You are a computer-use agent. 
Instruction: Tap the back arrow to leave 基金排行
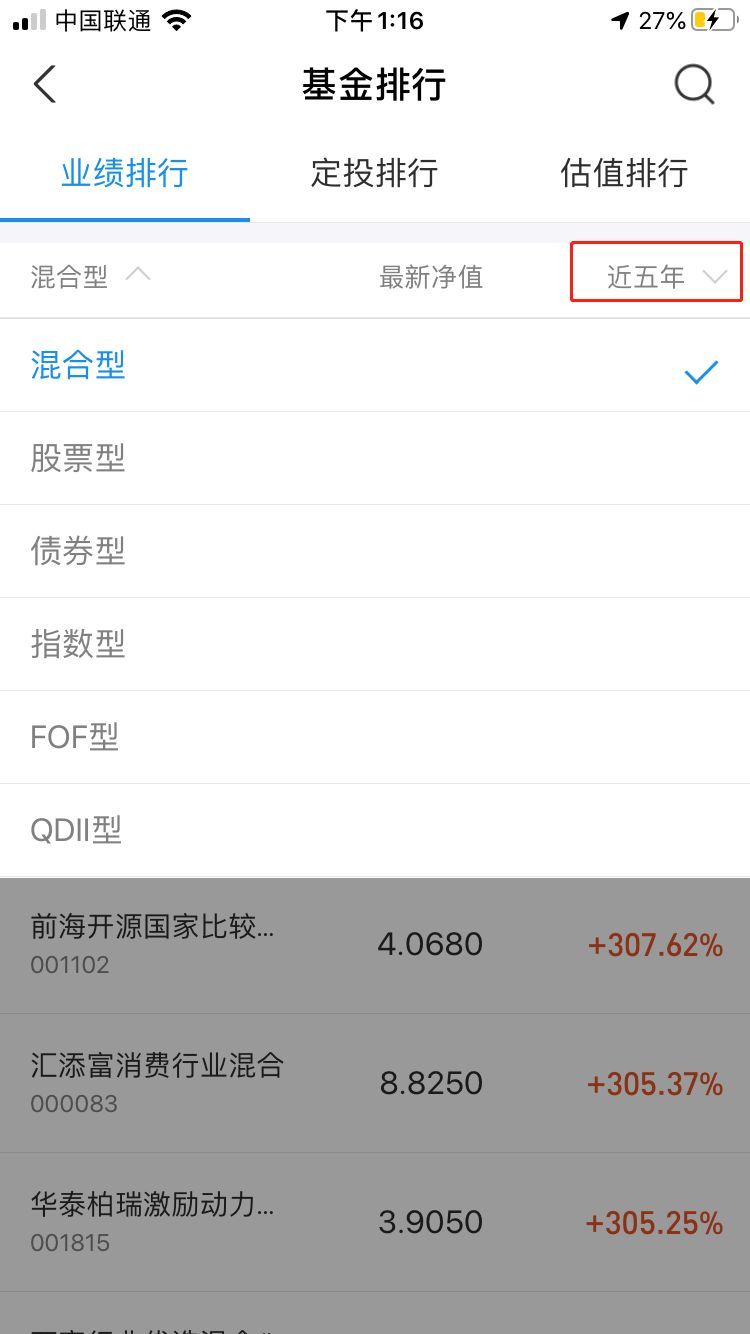click(x=44, y=84)
